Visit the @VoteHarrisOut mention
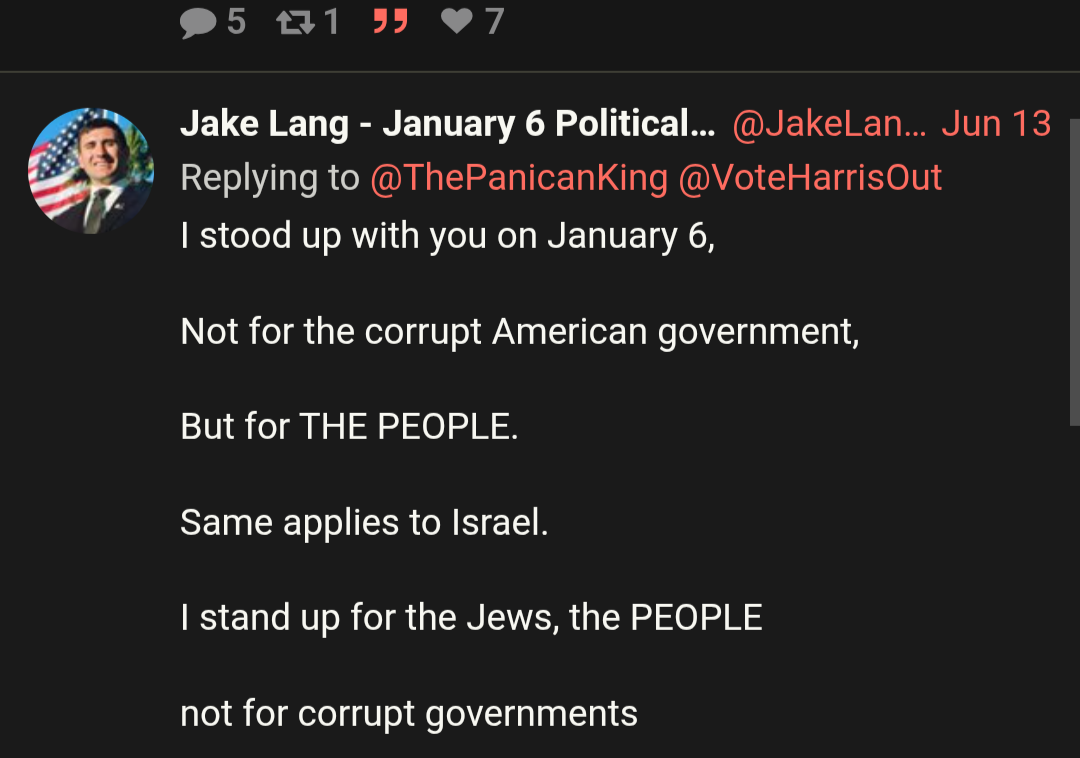1080x758 pixels. [810, 178]
